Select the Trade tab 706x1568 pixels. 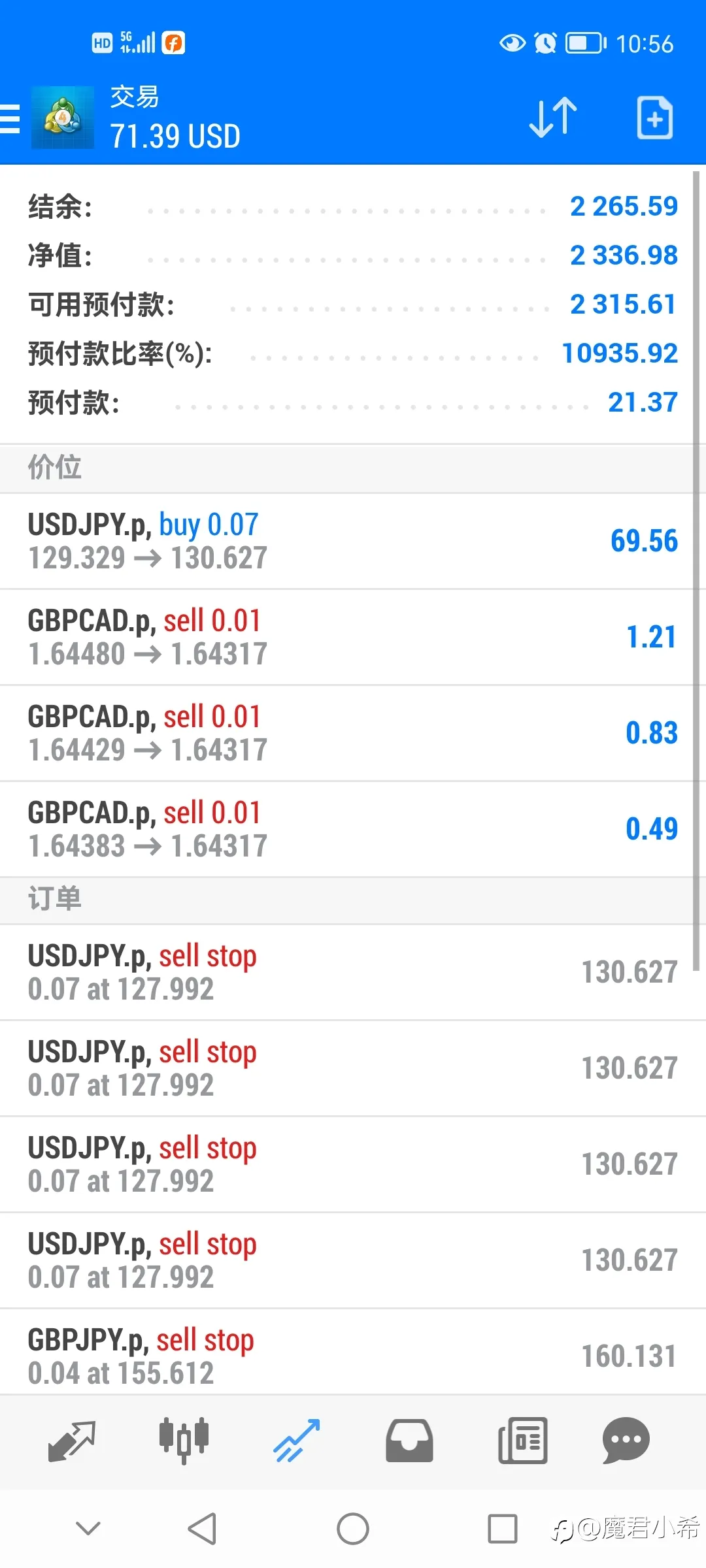click(x=296, y=1441)
